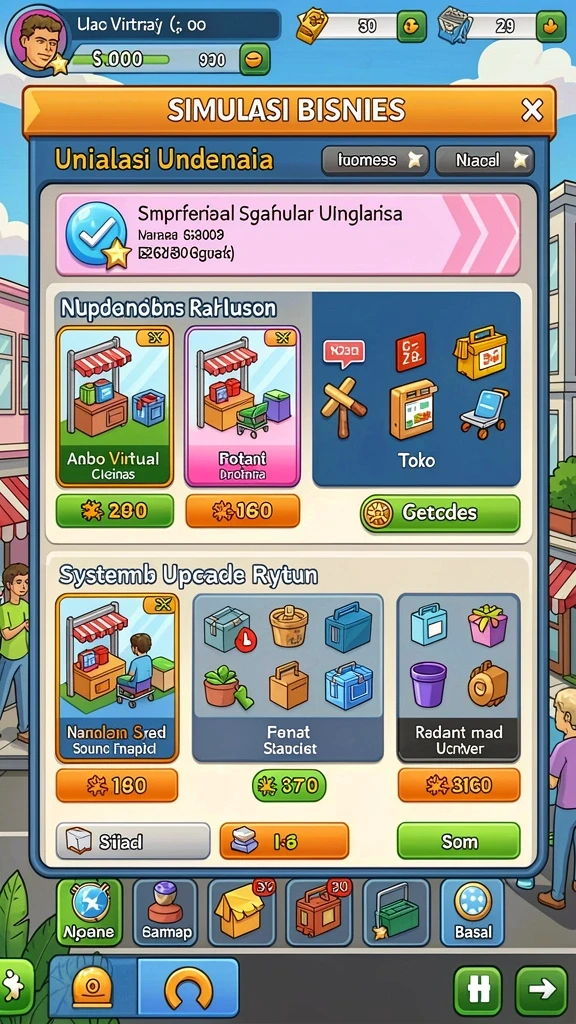This screenshot has height=1024, width=576.
Task: Buy the Rotant stall for 160
Action: click(242, 511)
